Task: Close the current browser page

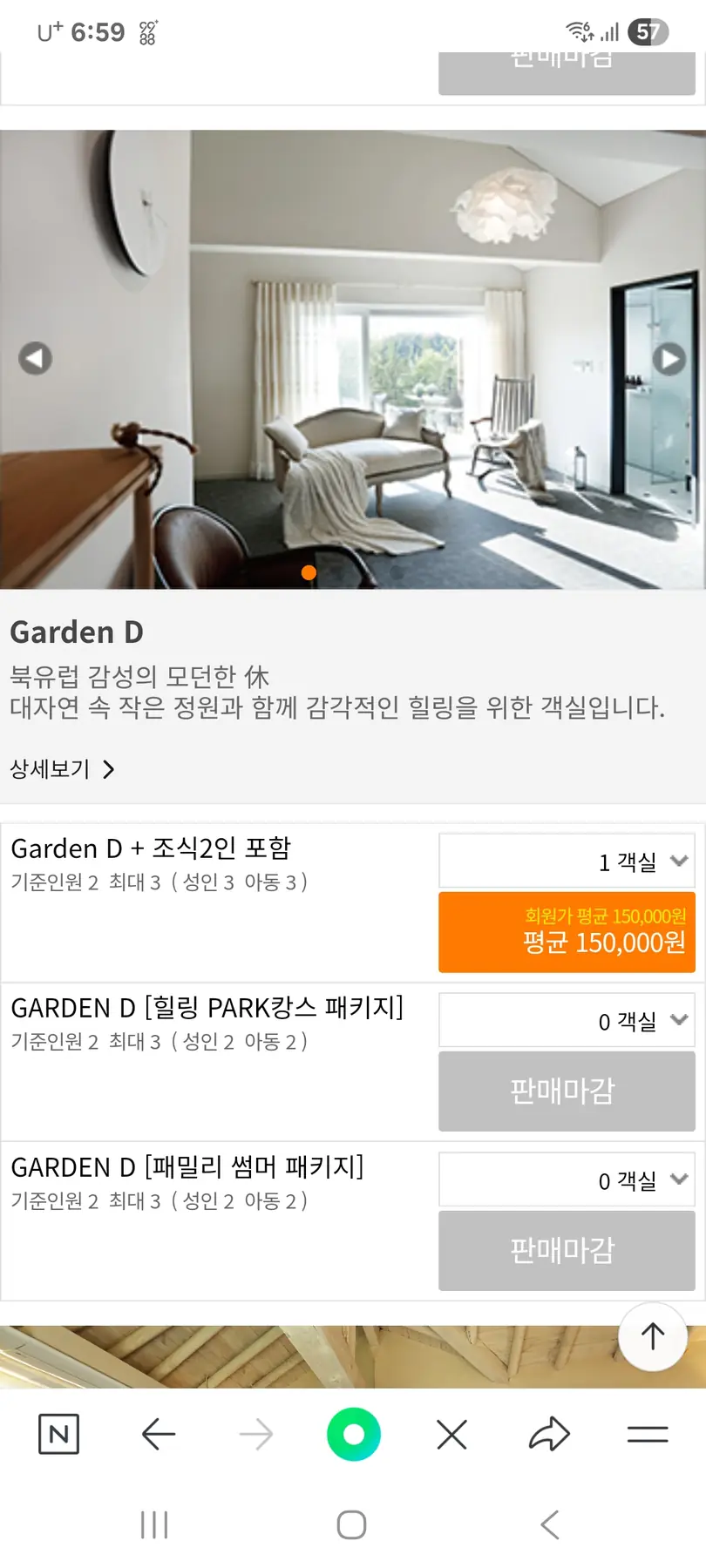Action: coord(451,1434)
